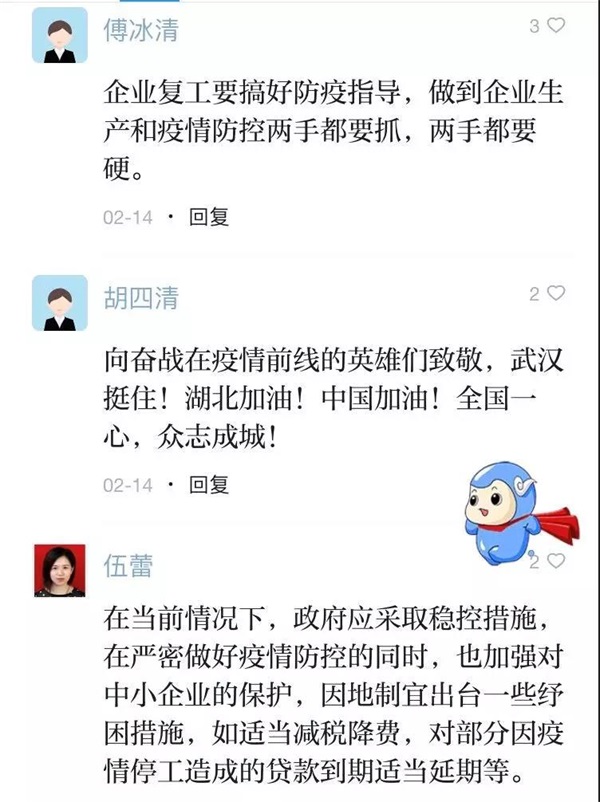
Task: Reply to 胡四清's comment
Action: click(x=210, y=484)
